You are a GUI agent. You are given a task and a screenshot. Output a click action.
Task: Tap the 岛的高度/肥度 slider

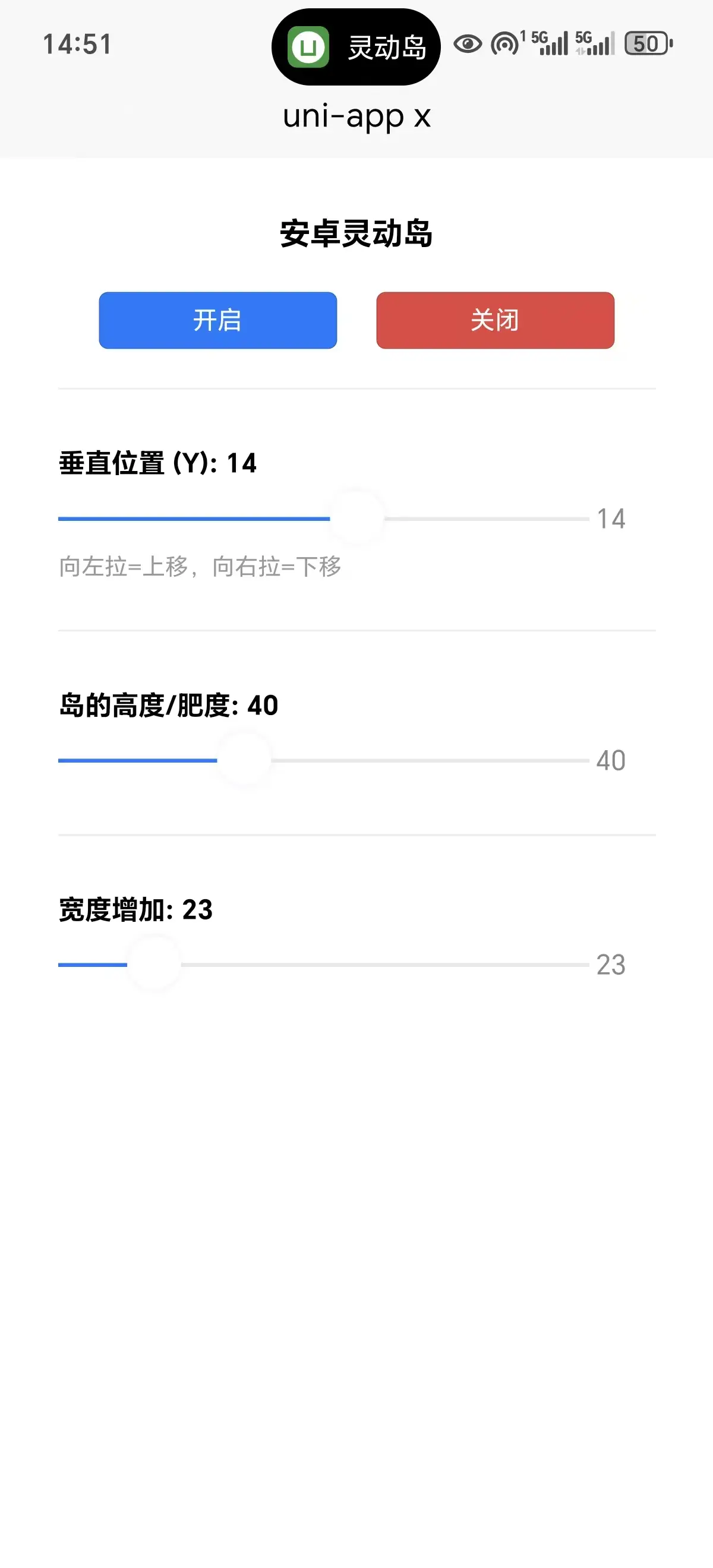click(244, 760)
